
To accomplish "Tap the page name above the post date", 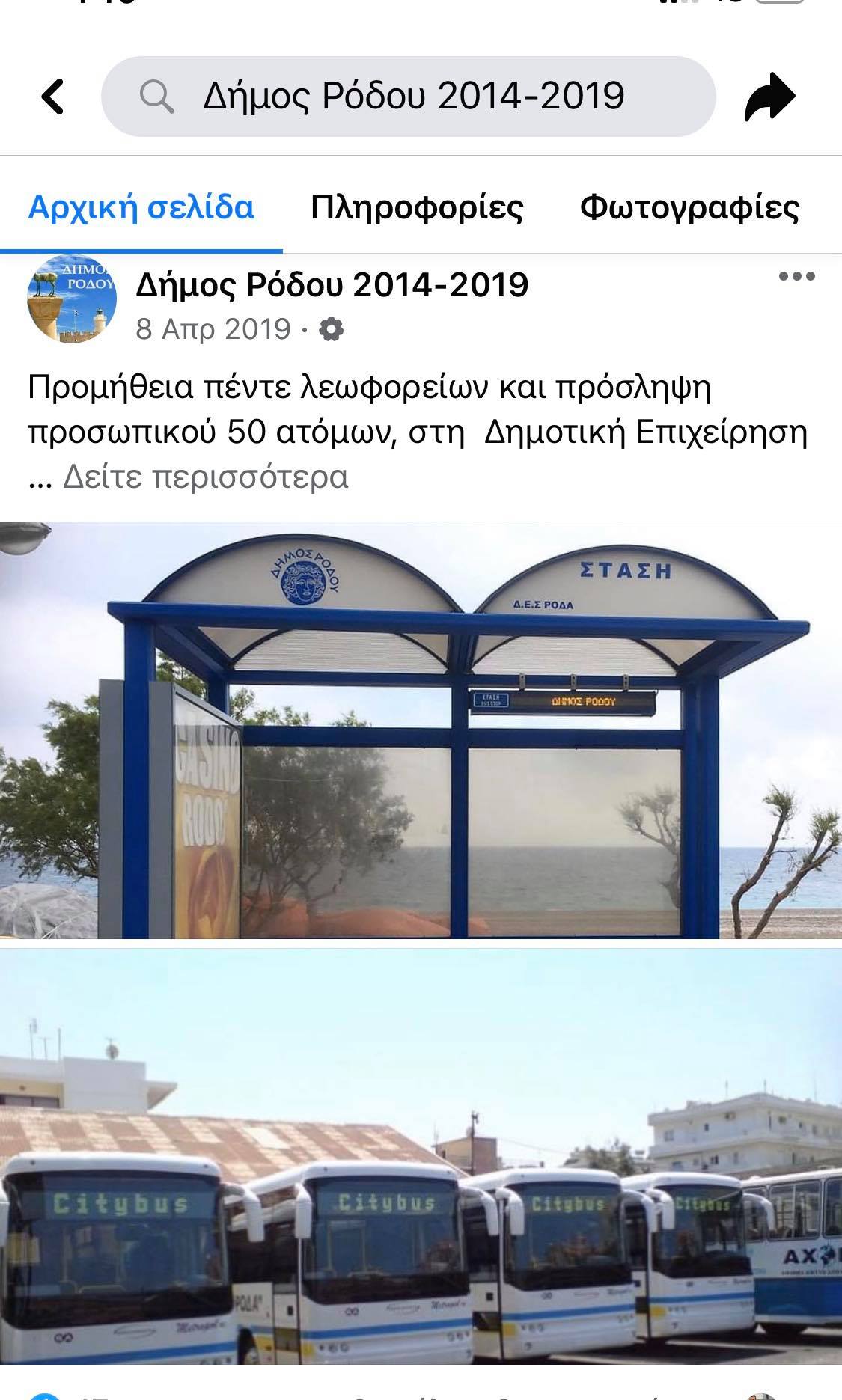I will pos(332,285).
